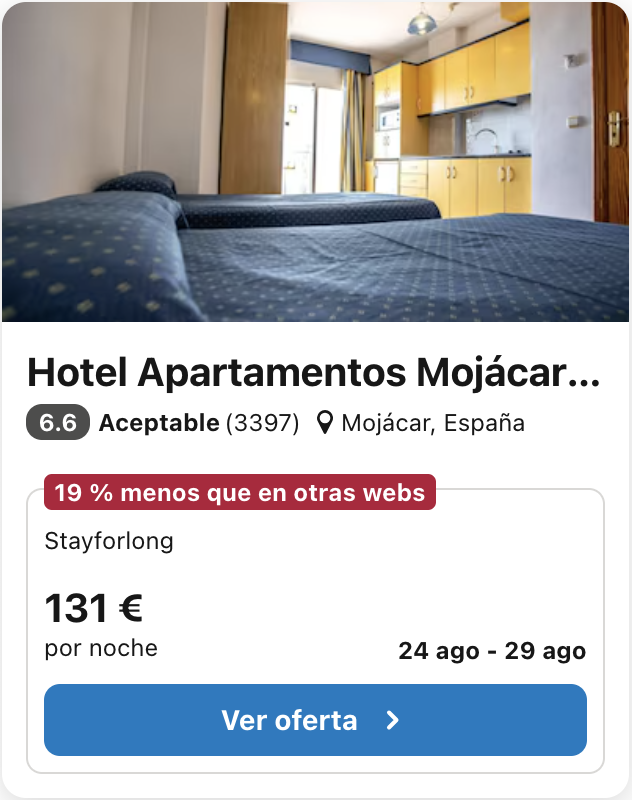
Task: Tap the Ver oferta button
Action: click(x=315, y=720)
